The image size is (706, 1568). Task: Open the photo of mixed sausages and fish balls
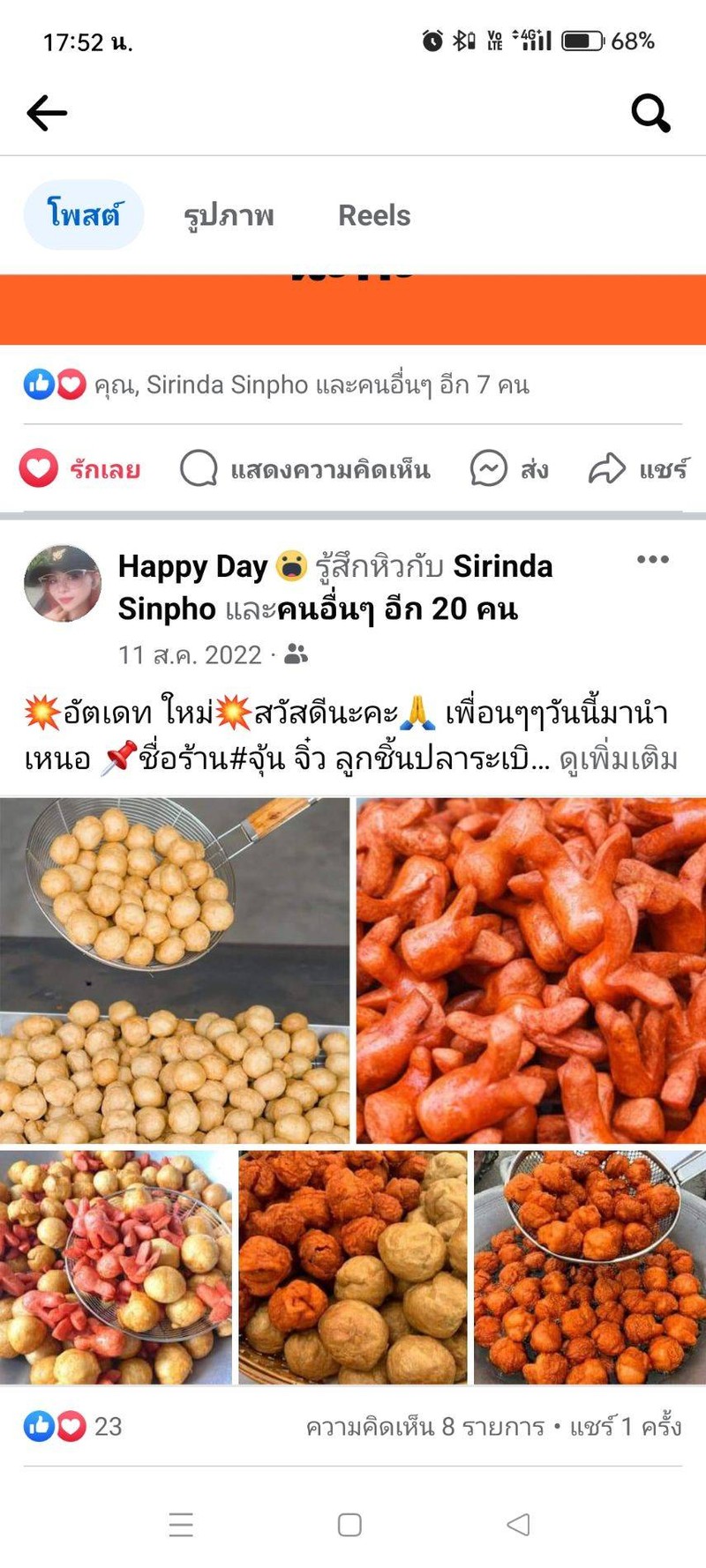(116, 1266)
